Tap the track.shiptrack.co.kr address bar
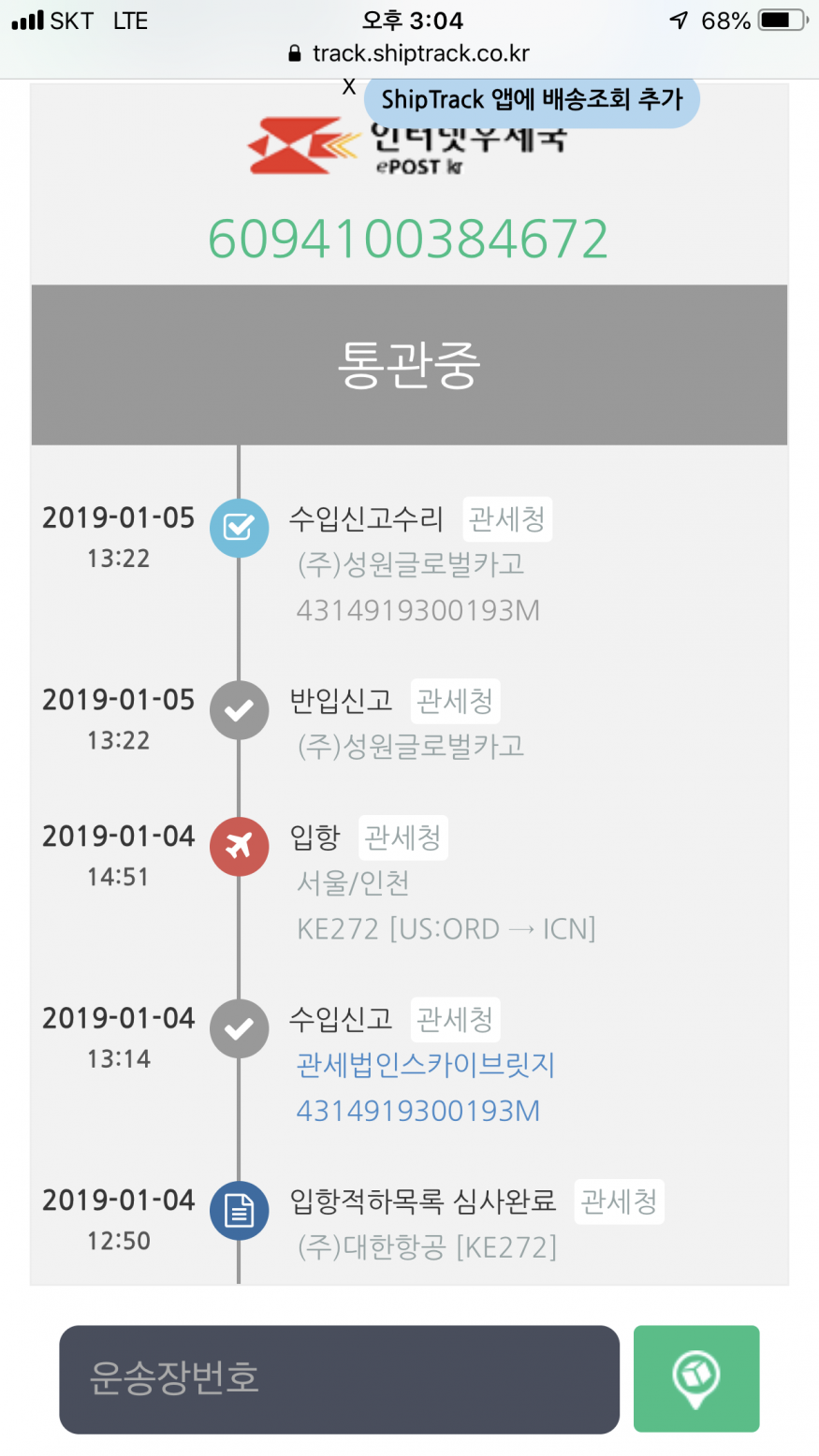This screenshot has height=1456, width=819. point(410,53)
